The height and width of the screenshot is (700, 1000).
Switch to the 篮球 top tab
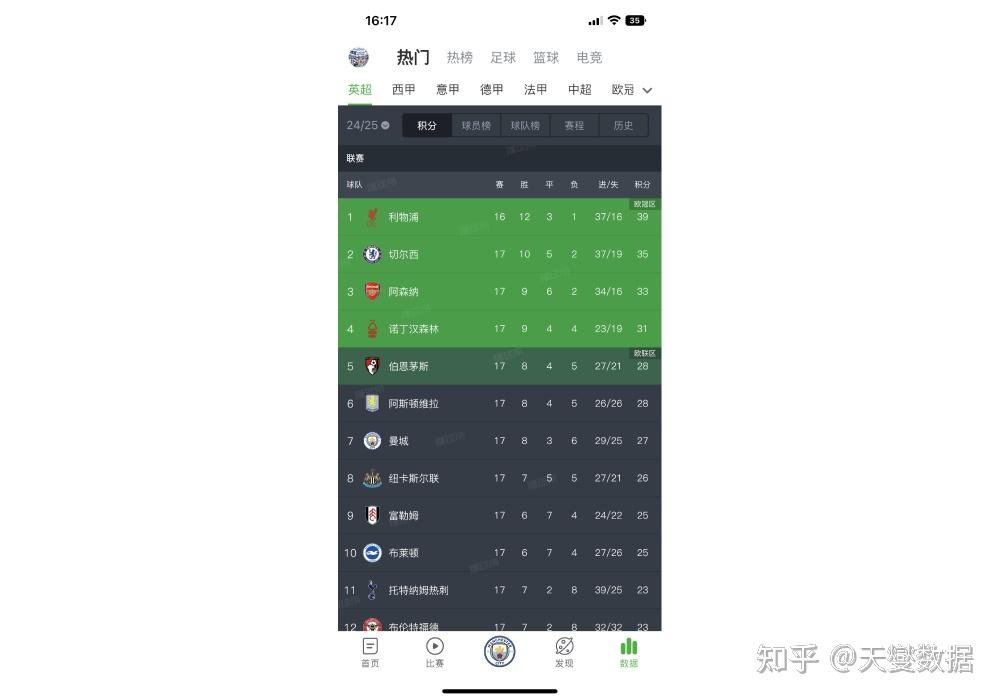(x=546, y=58)
